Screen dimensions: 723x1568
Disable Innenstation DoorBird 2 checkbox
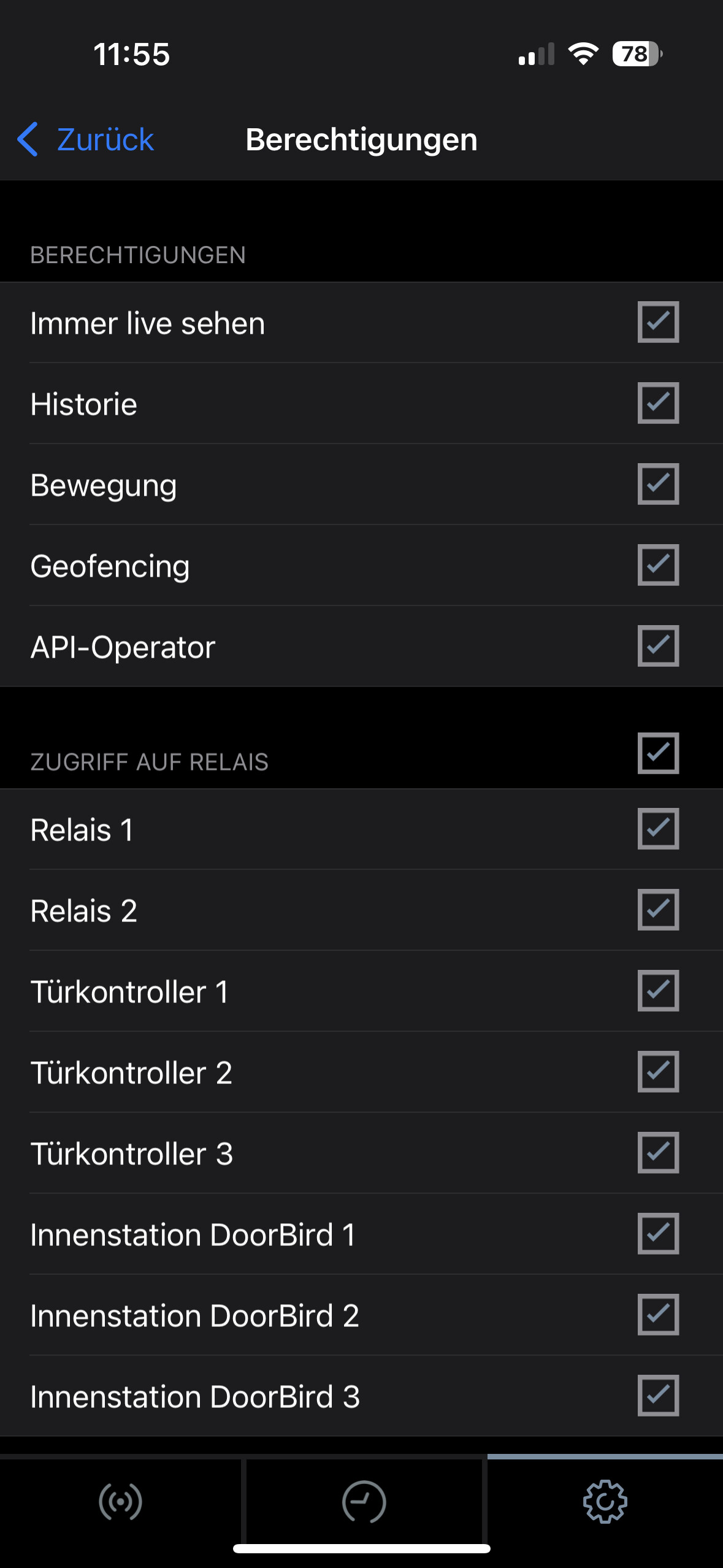(x=658, y=1315)
